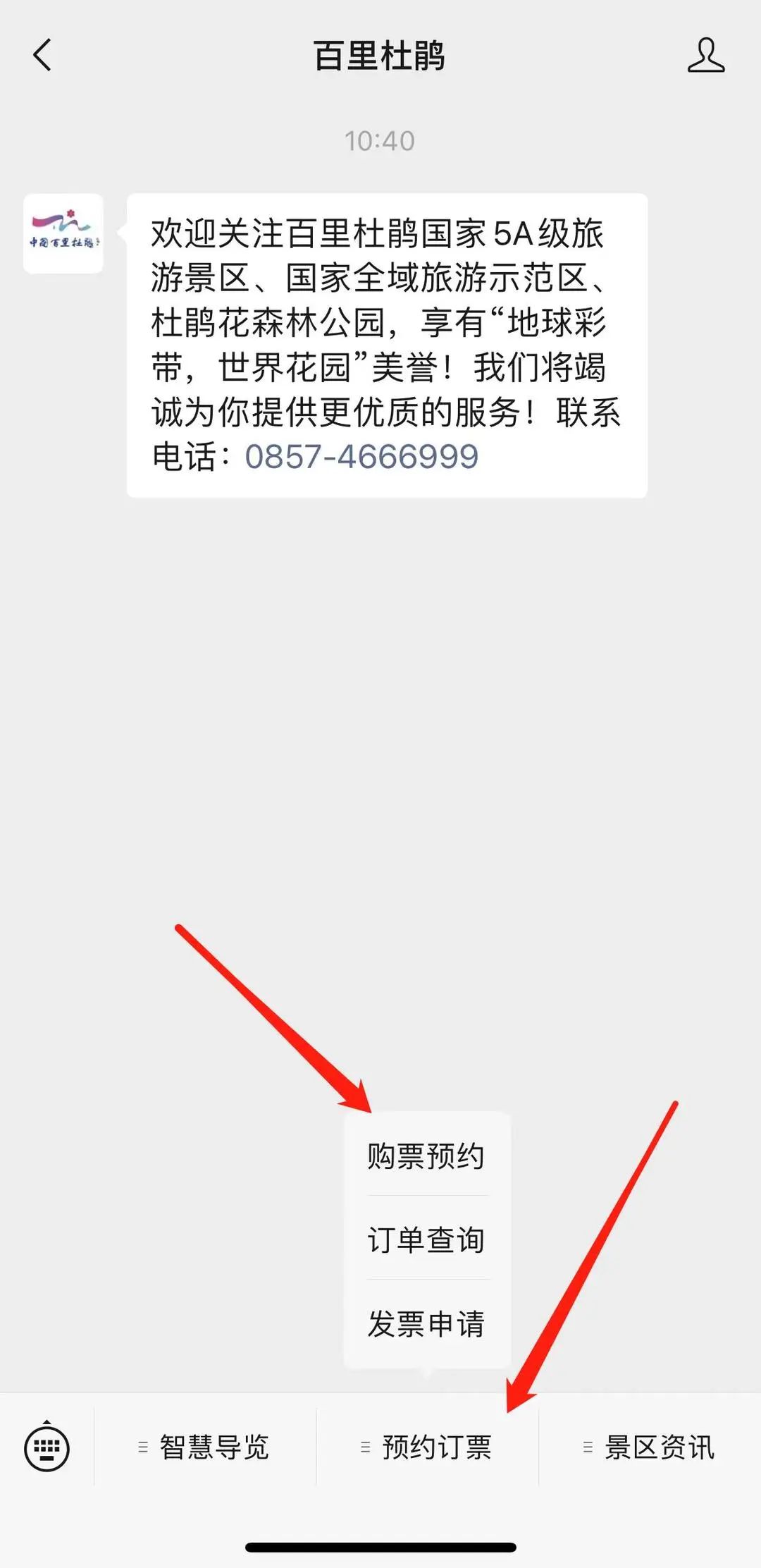Call the phone number 0857-4666999
761x1568 pixels.
361,456
